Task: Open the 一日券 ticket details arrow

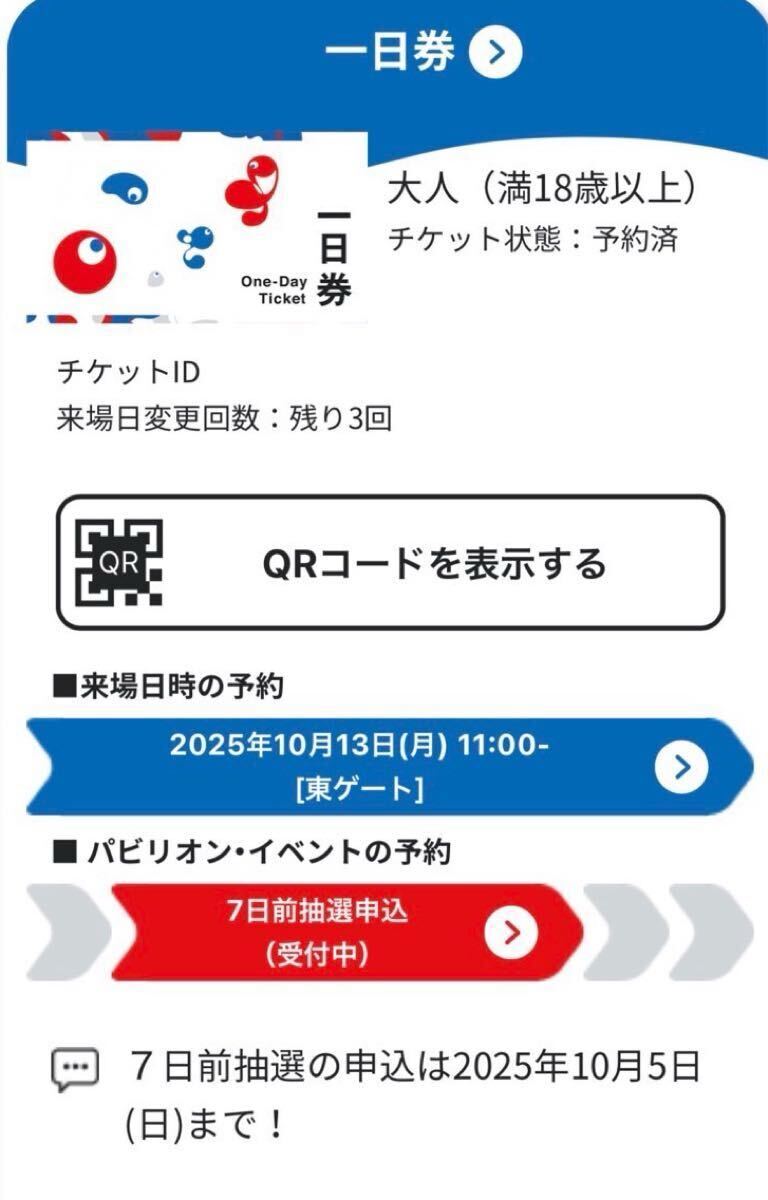Action: [495, 54]
